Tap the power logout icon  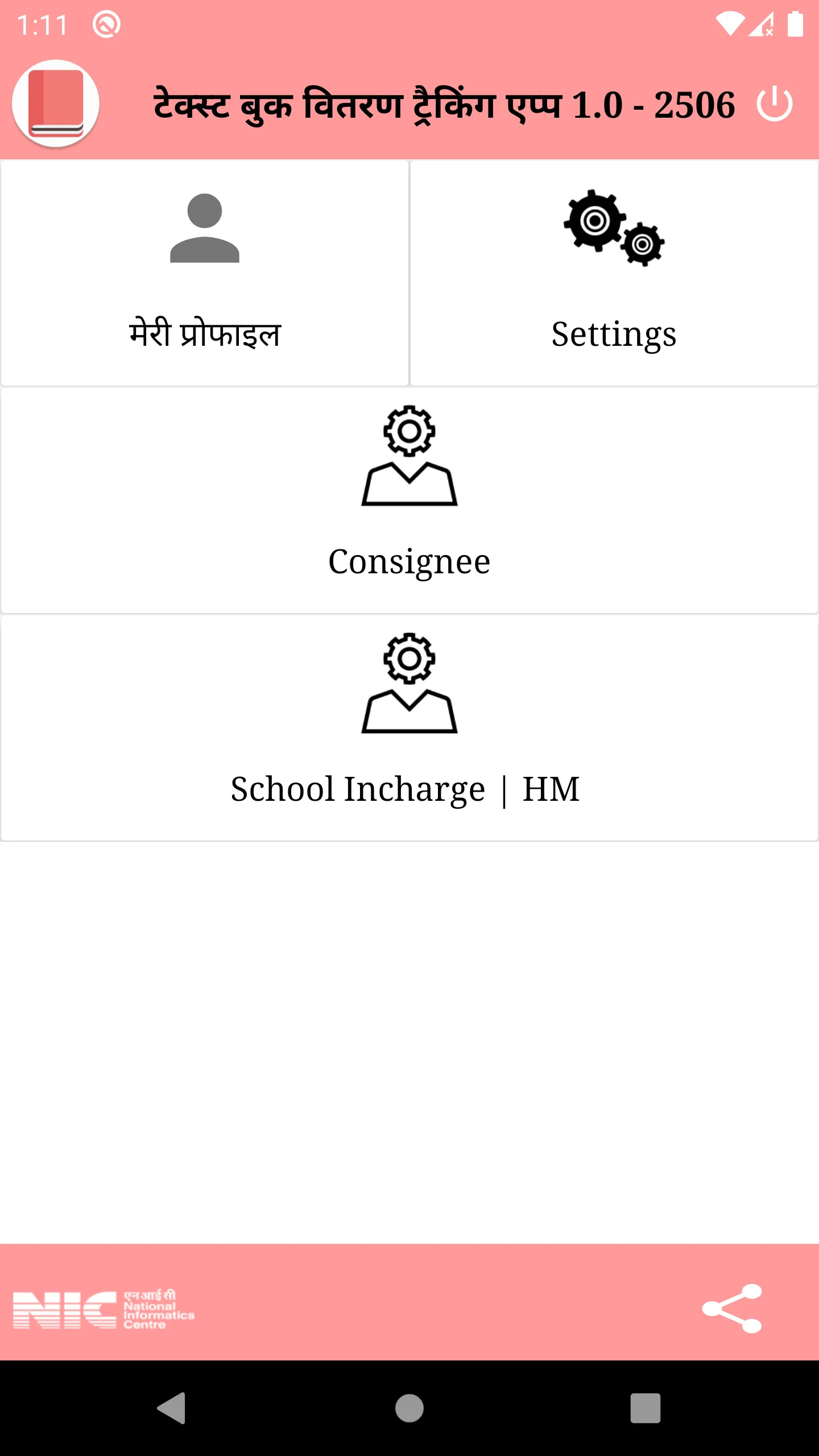pyautogui.click(x=774, y=104)
